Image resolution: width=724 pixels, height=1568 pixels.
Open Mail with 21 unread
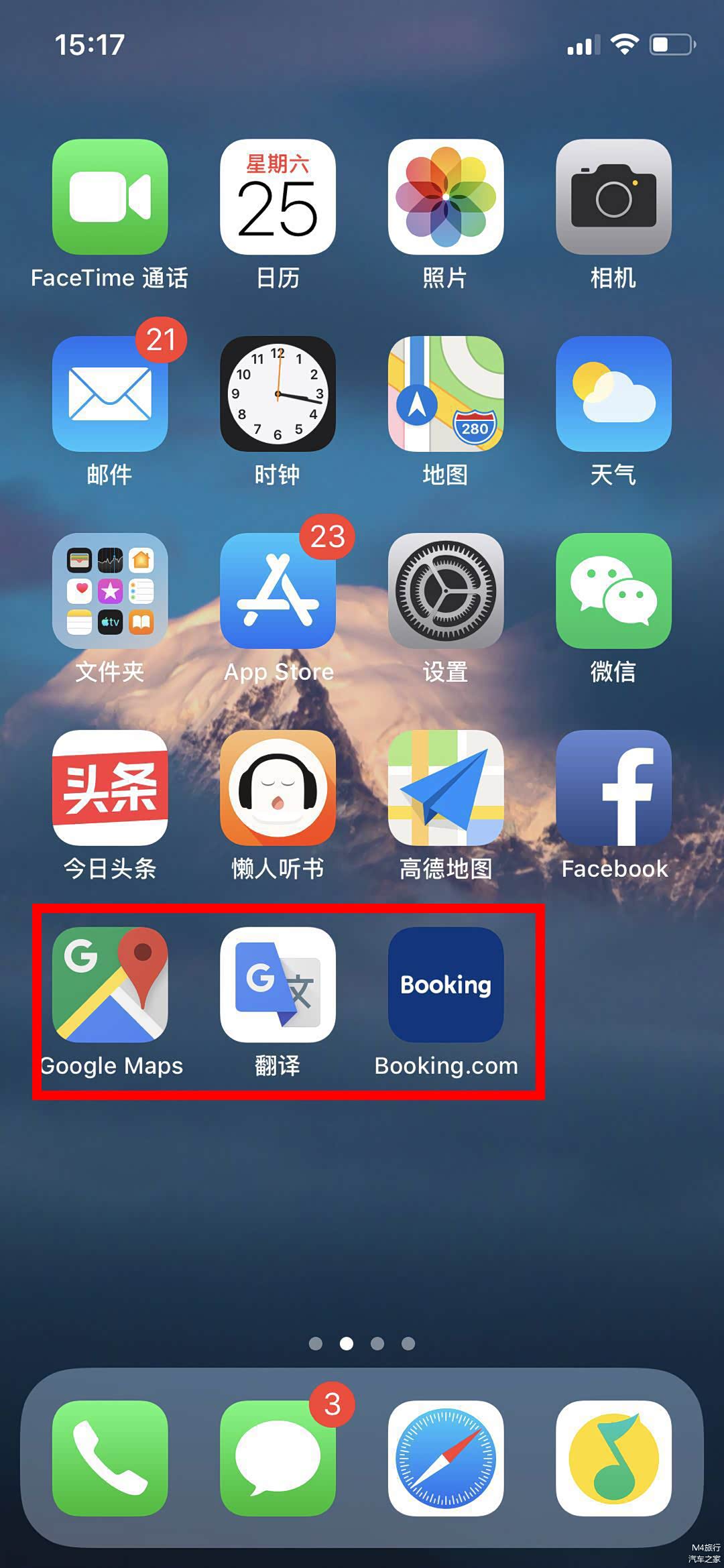click(x=110, y=394)
